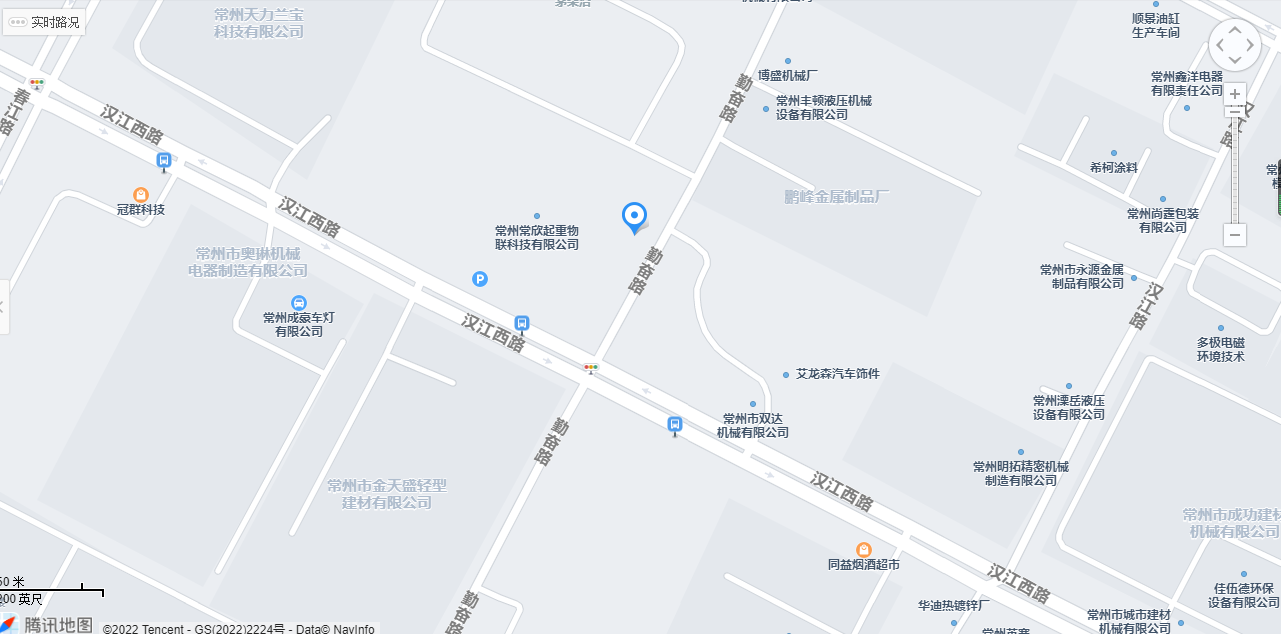Select the 同益烟酒超市 shop marker

tap(864, 549)
